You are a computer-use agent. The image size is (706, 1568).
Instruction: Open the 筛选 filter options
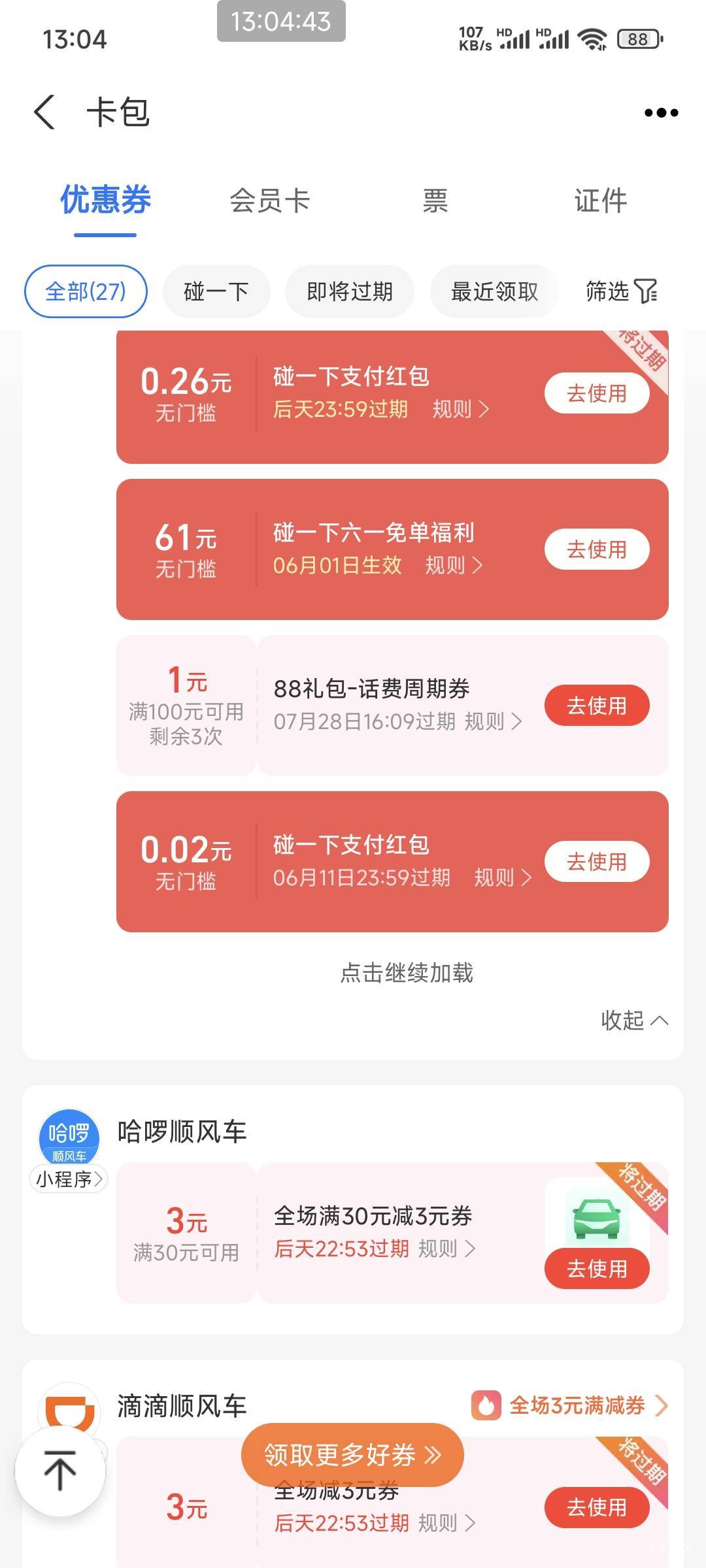pyautogui.click(x=621, y=291)
